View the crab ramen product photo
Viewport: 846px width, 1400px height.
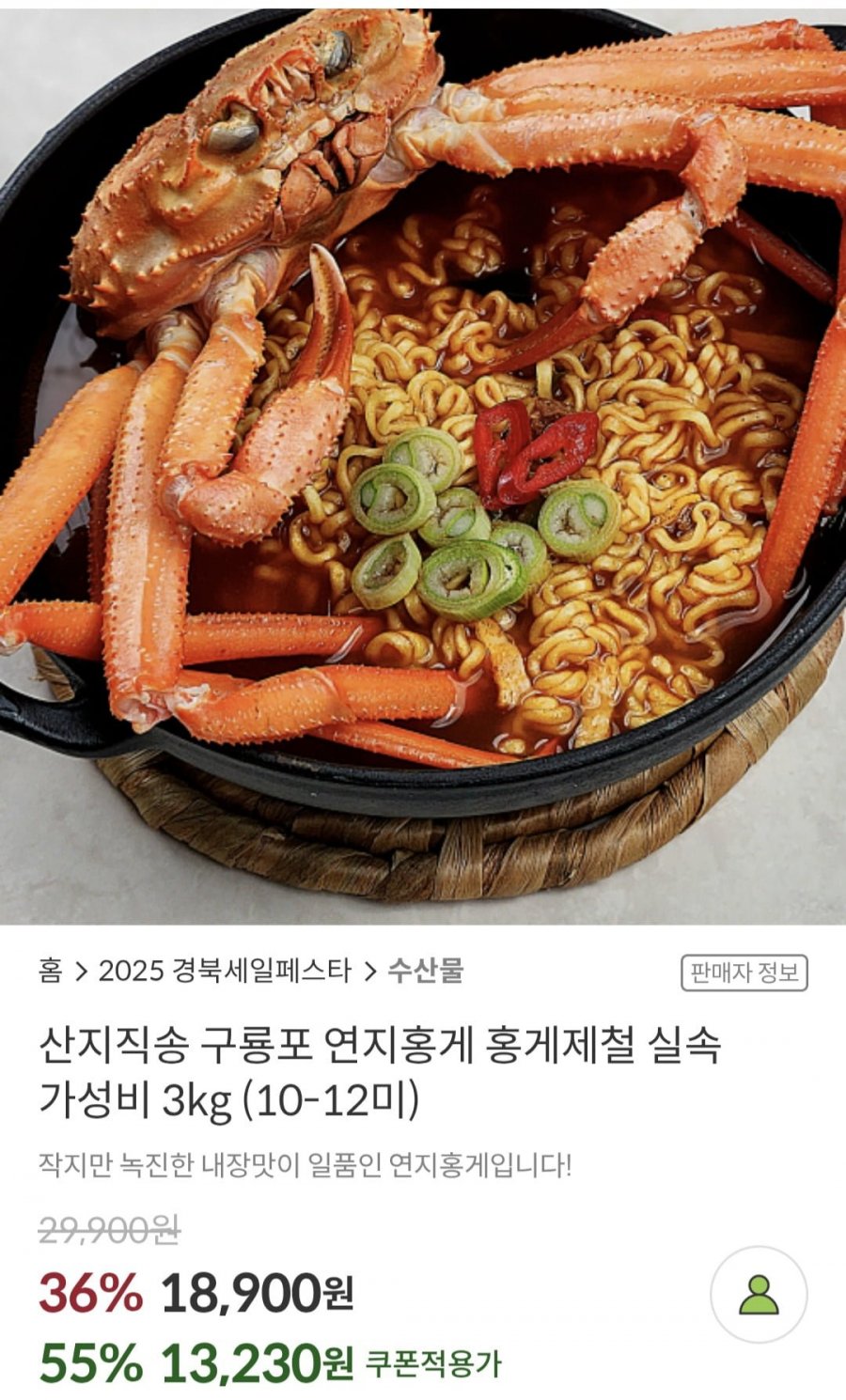[423, 462]
